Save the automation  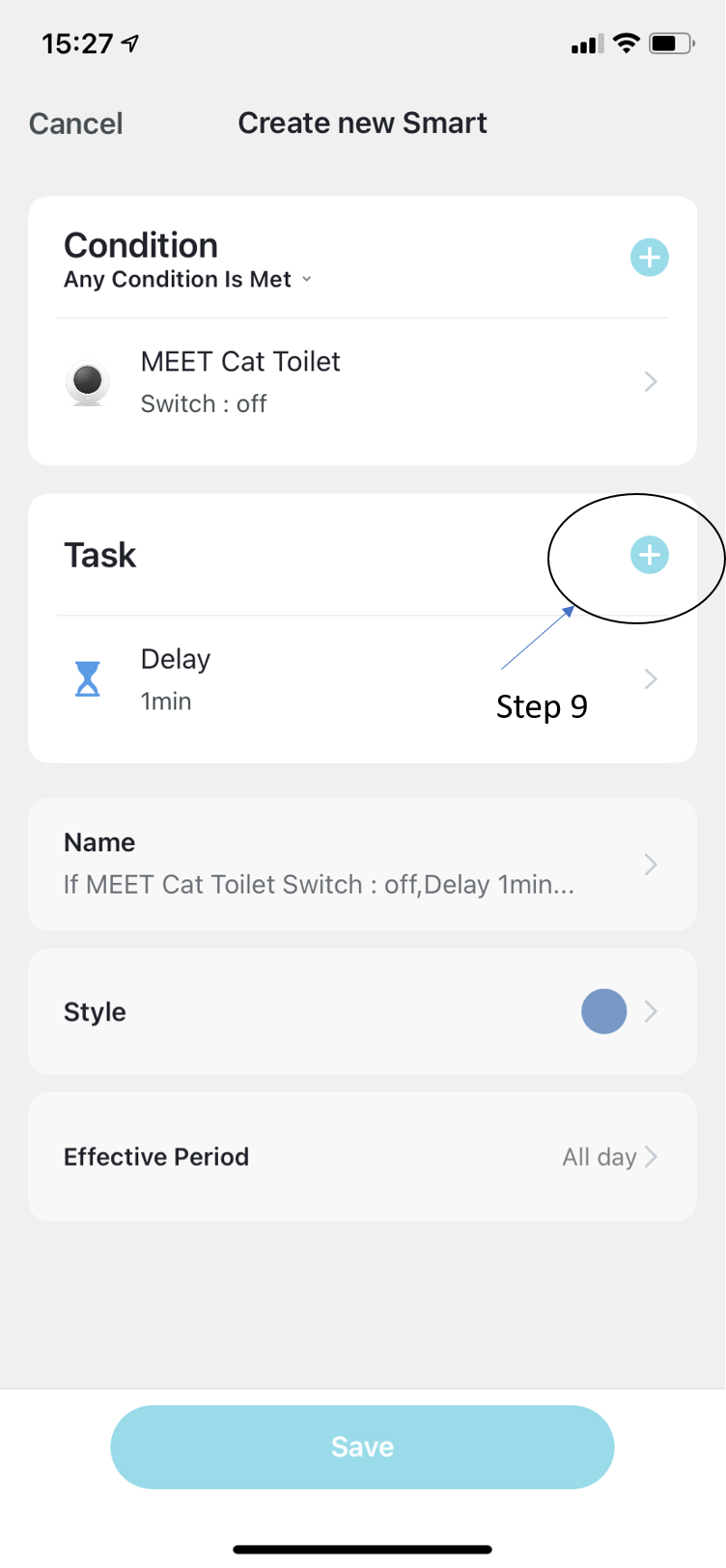coord(362,1446)
